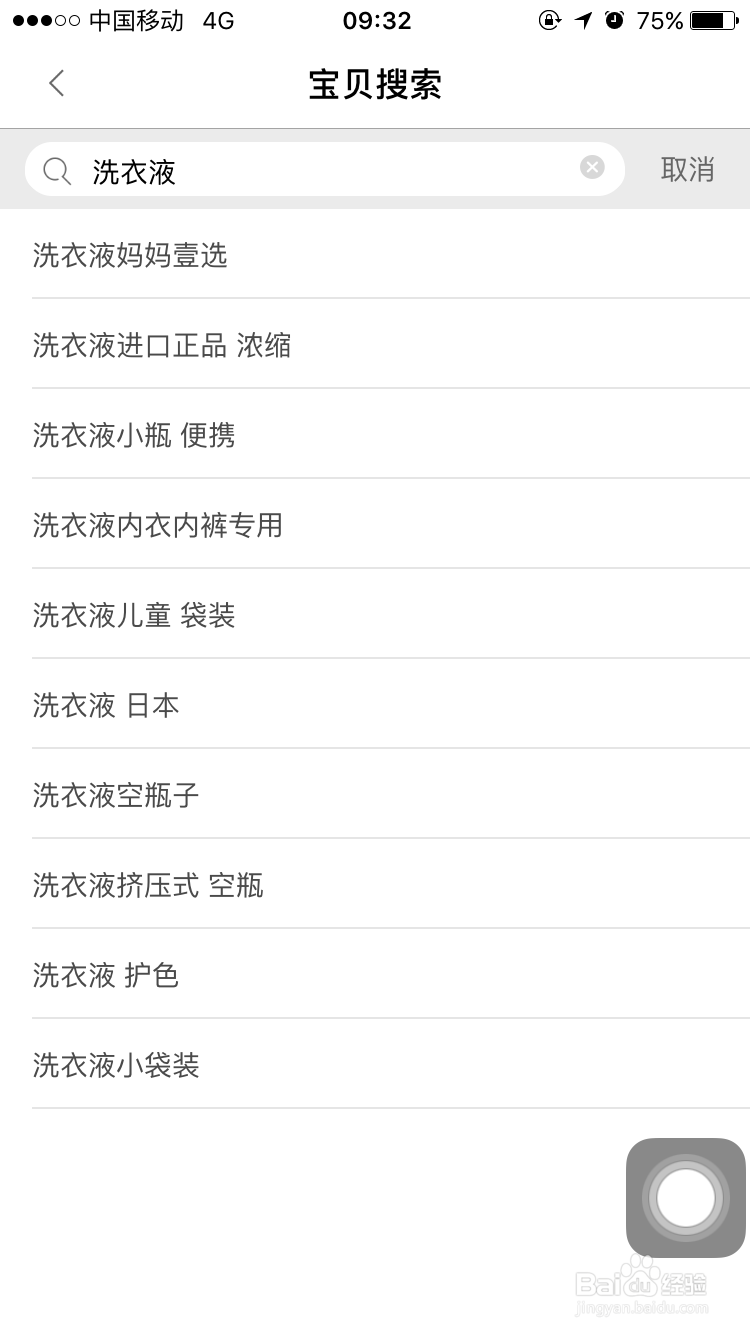750x1334 pixels.
Task: Tap the alarm clock icon in the status bar
Action: coord(615,19)
